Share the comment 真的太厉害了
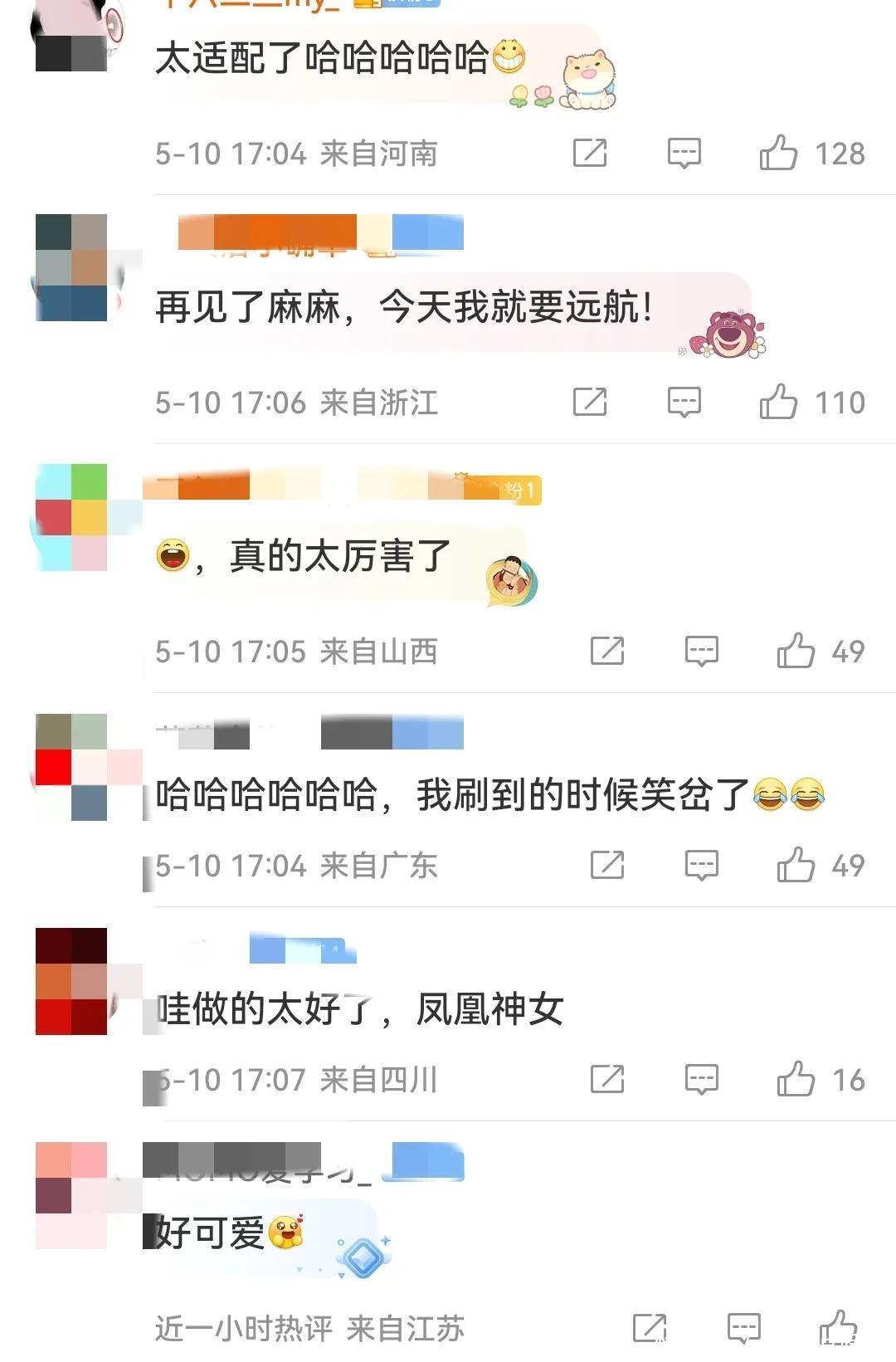Image resolution: width=896 pixels, height=1362 pixels. point(607,652)
